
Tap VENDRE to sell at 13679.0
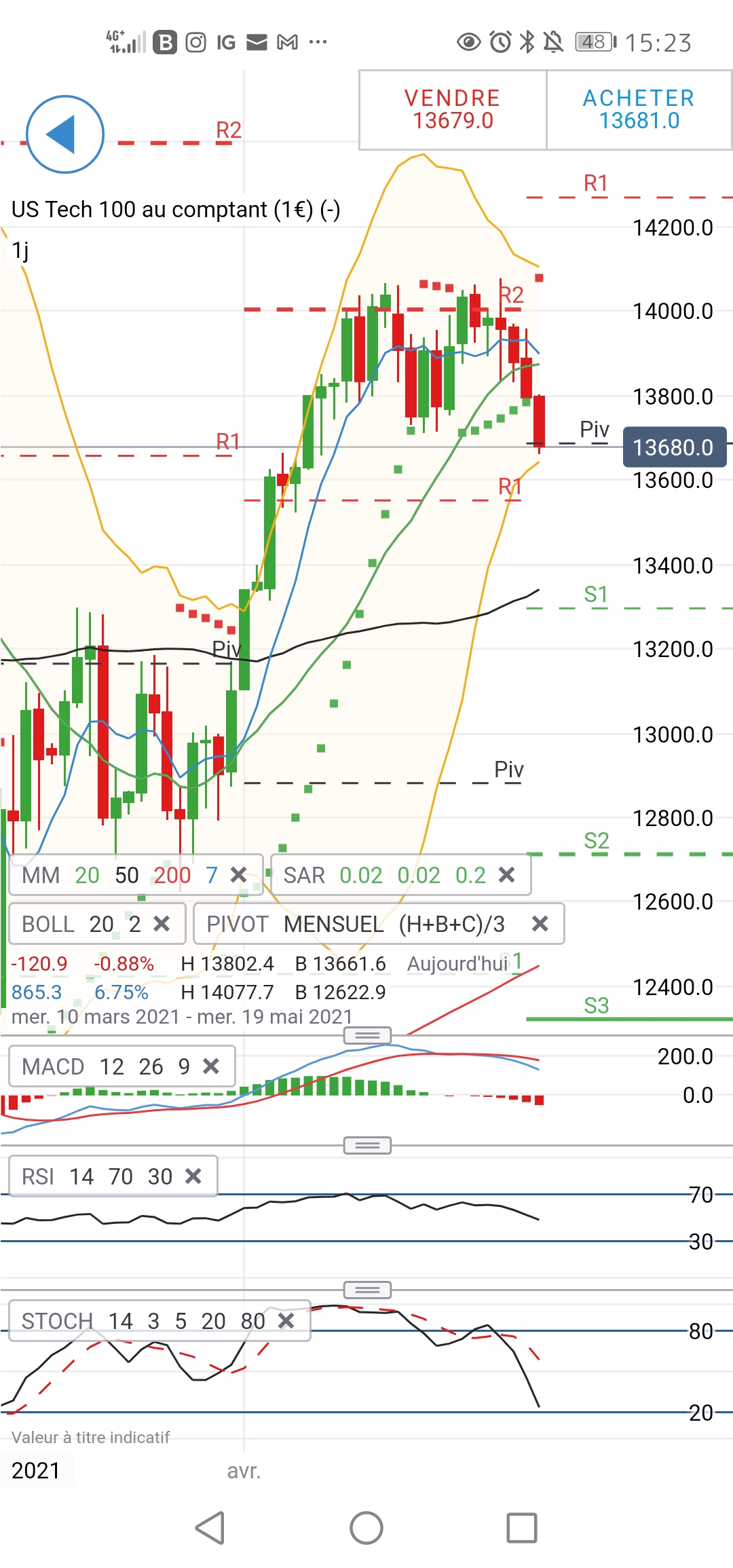[x=453, y=109]
